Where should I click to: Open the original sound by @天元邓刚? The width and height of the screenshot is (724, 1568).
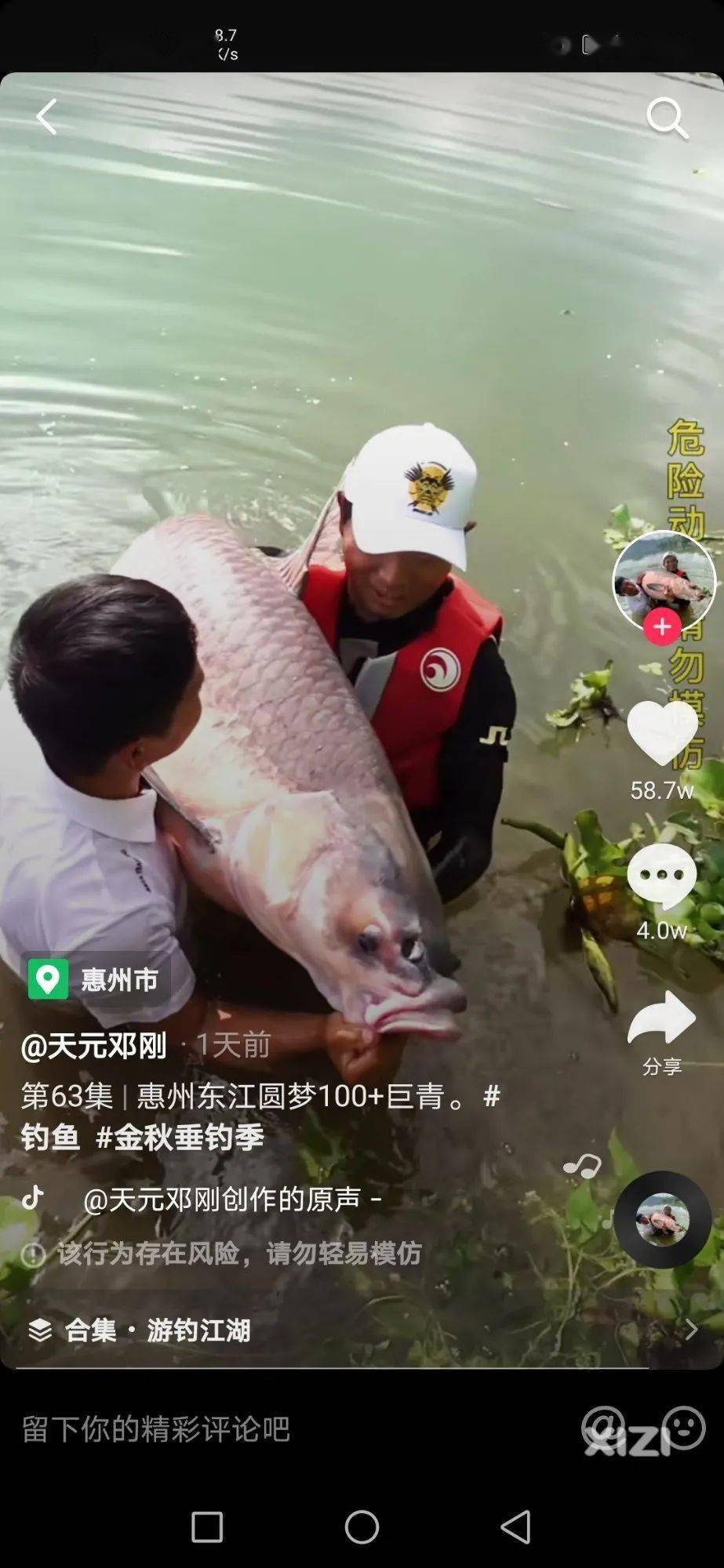(233, 1199)
